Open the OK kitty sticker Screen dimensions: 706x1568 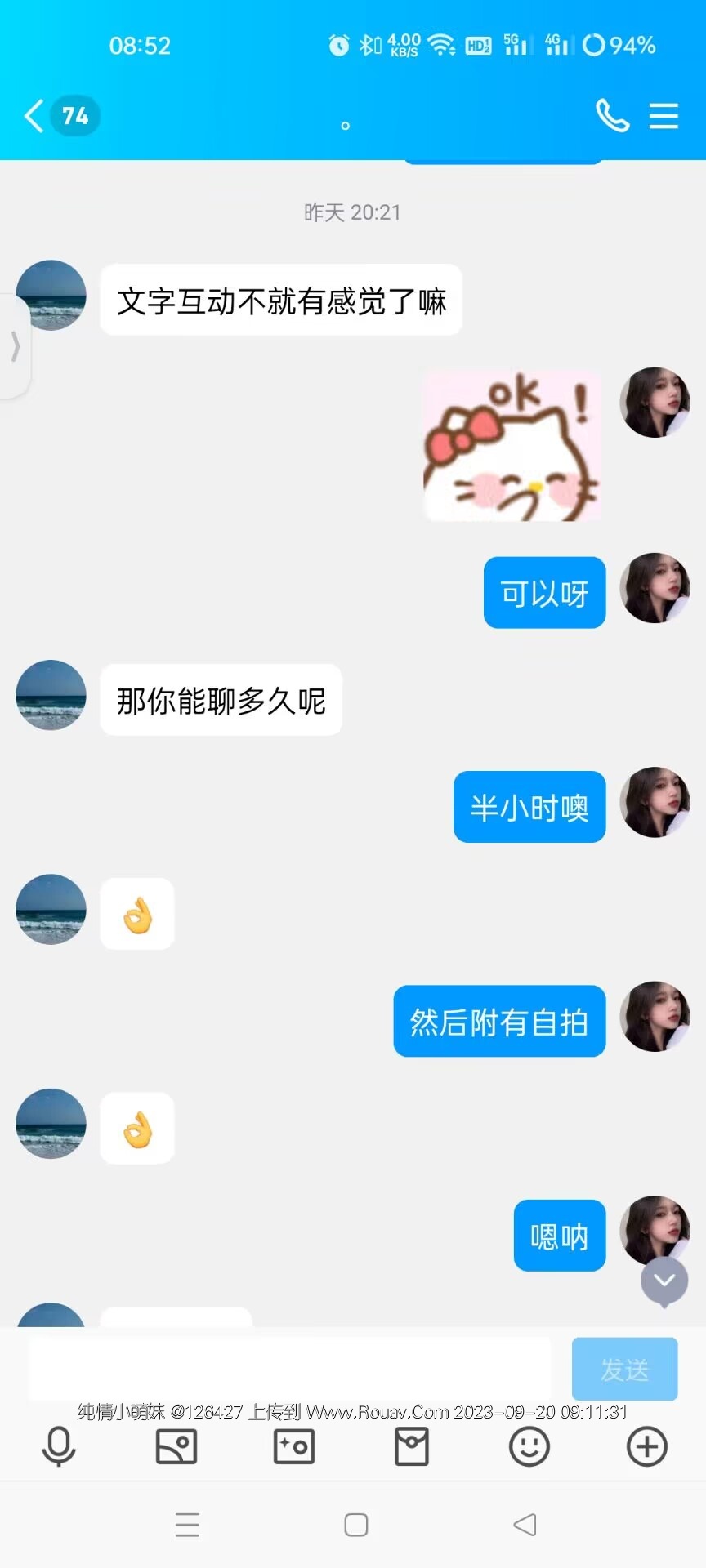(x=512, y=445)
